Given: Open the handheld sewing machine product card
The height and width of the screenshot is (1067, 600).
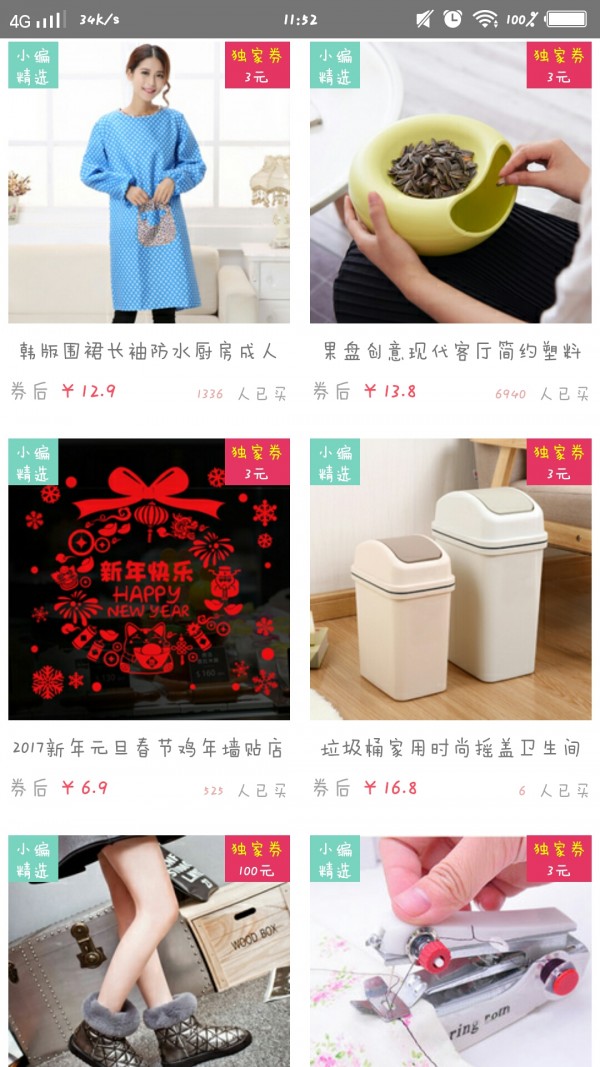Looking at the screenshot, I should click(x=450, y=950).
